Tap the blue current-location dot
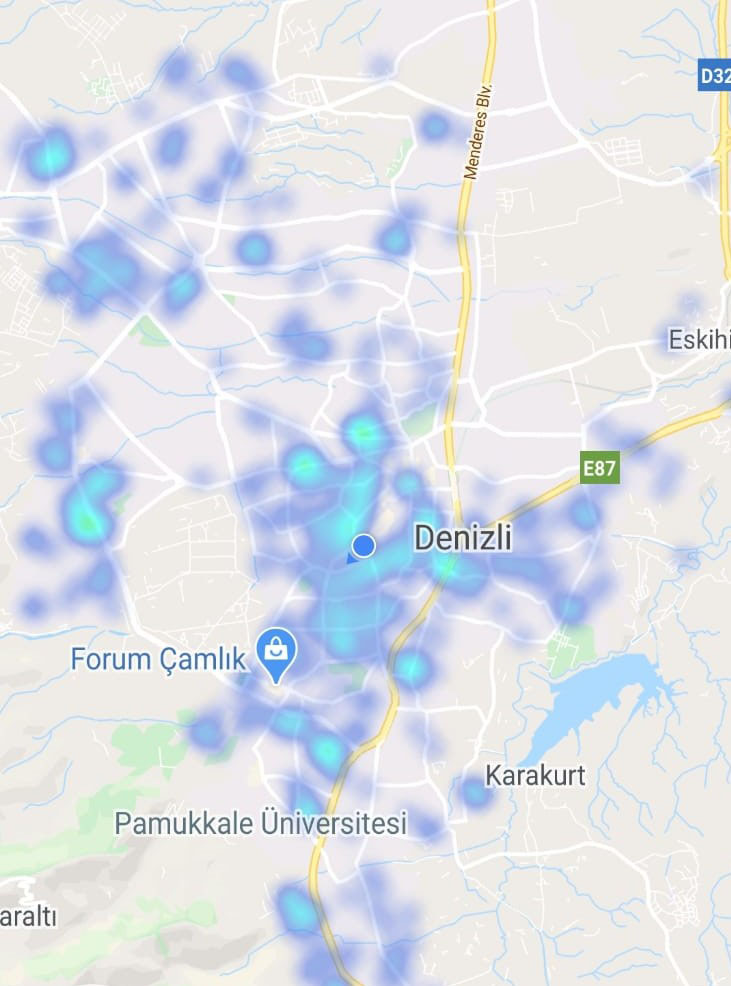This screenshot has height=986, width=731. click(x=364, y=545)
